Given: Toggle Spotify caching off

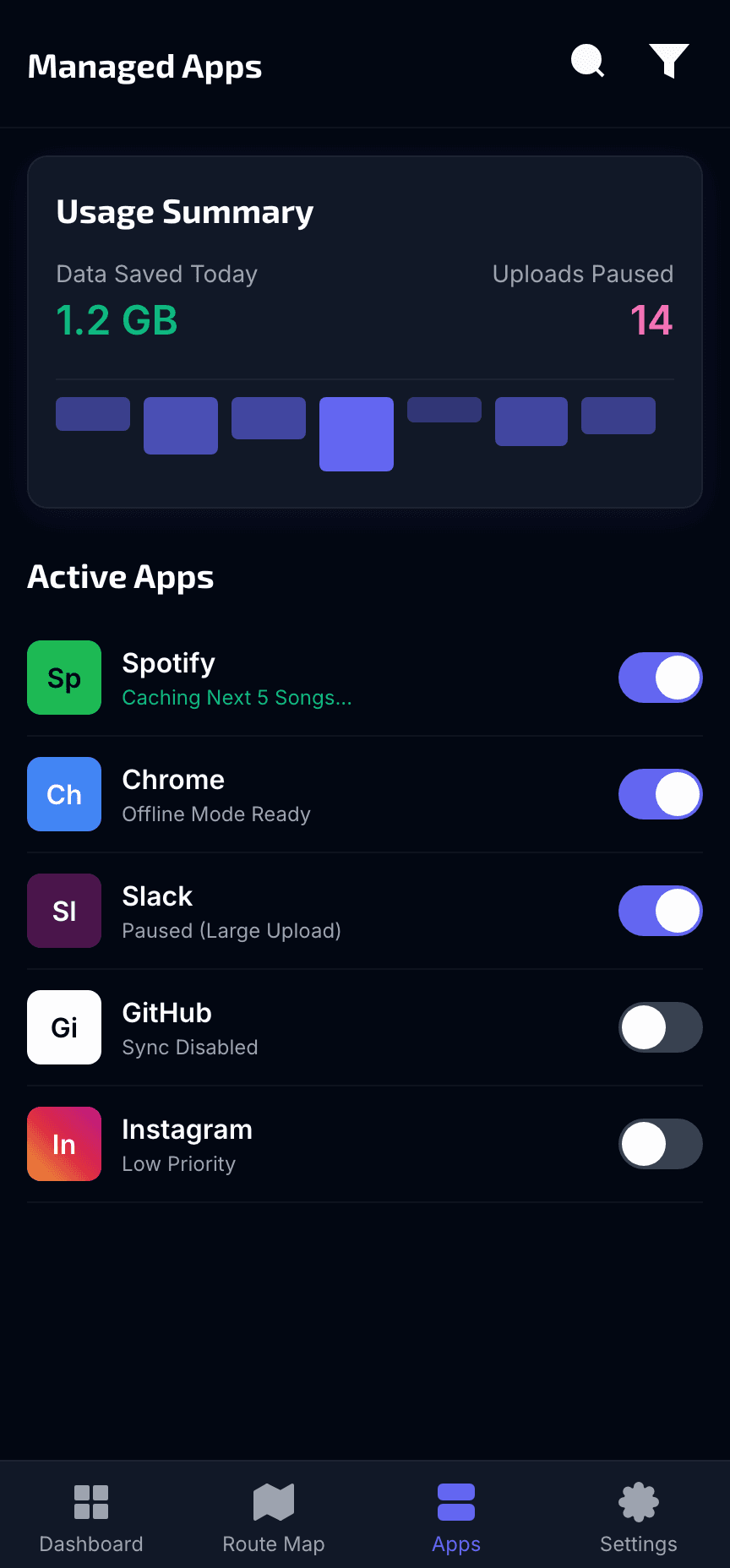Looking at the screenshot, I should click(660, 678).
